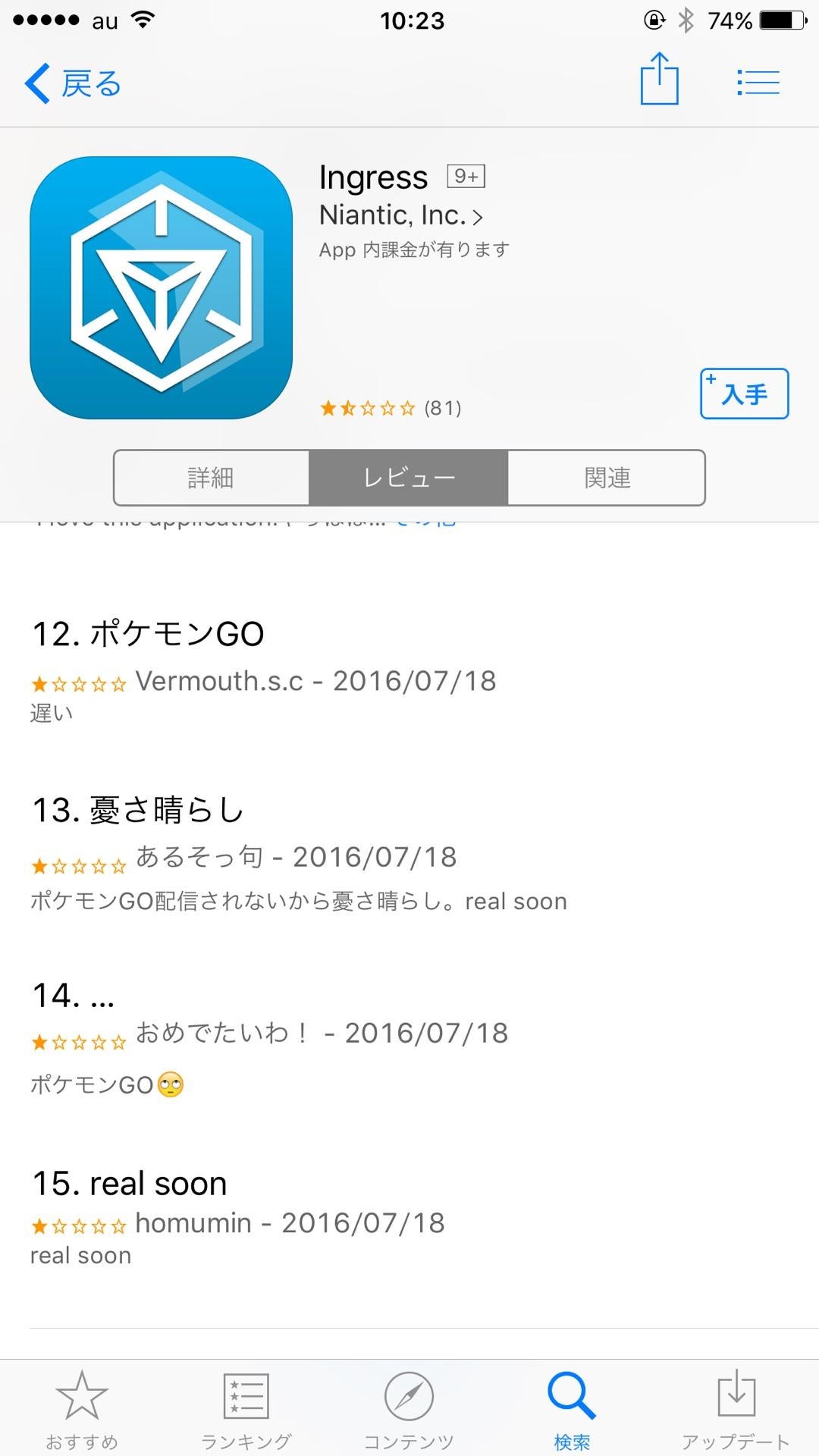This screenshot has height=1456, width=819.
Task: Go back using the 戻る button
Action: pyautogui.click(x=72, y=83)
